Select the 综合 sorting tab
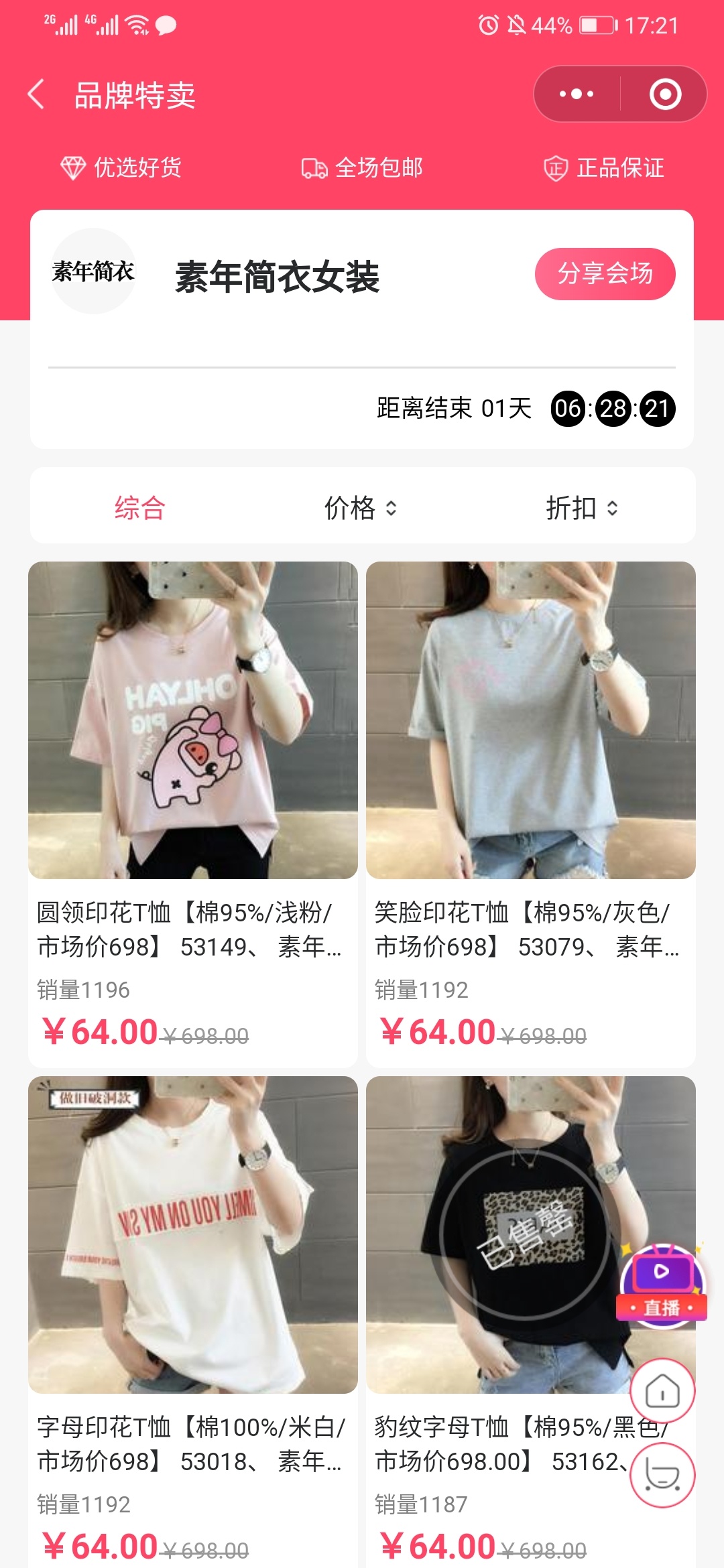This screenshot has width=724, height=1568. (x=139, y=508)
